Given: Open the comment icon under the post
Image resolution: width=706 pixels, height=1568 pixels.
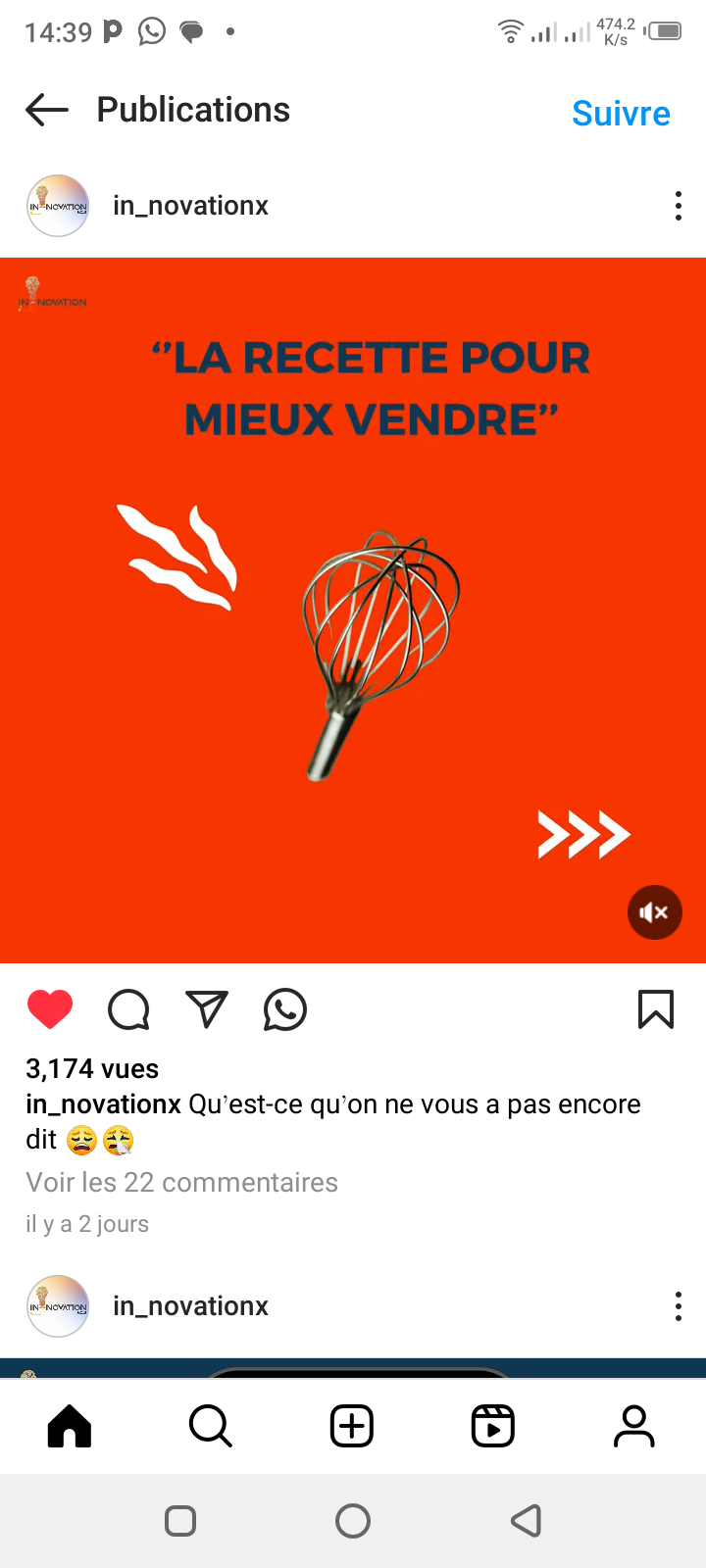Looking at the screenshot, I should point(128,1009).
